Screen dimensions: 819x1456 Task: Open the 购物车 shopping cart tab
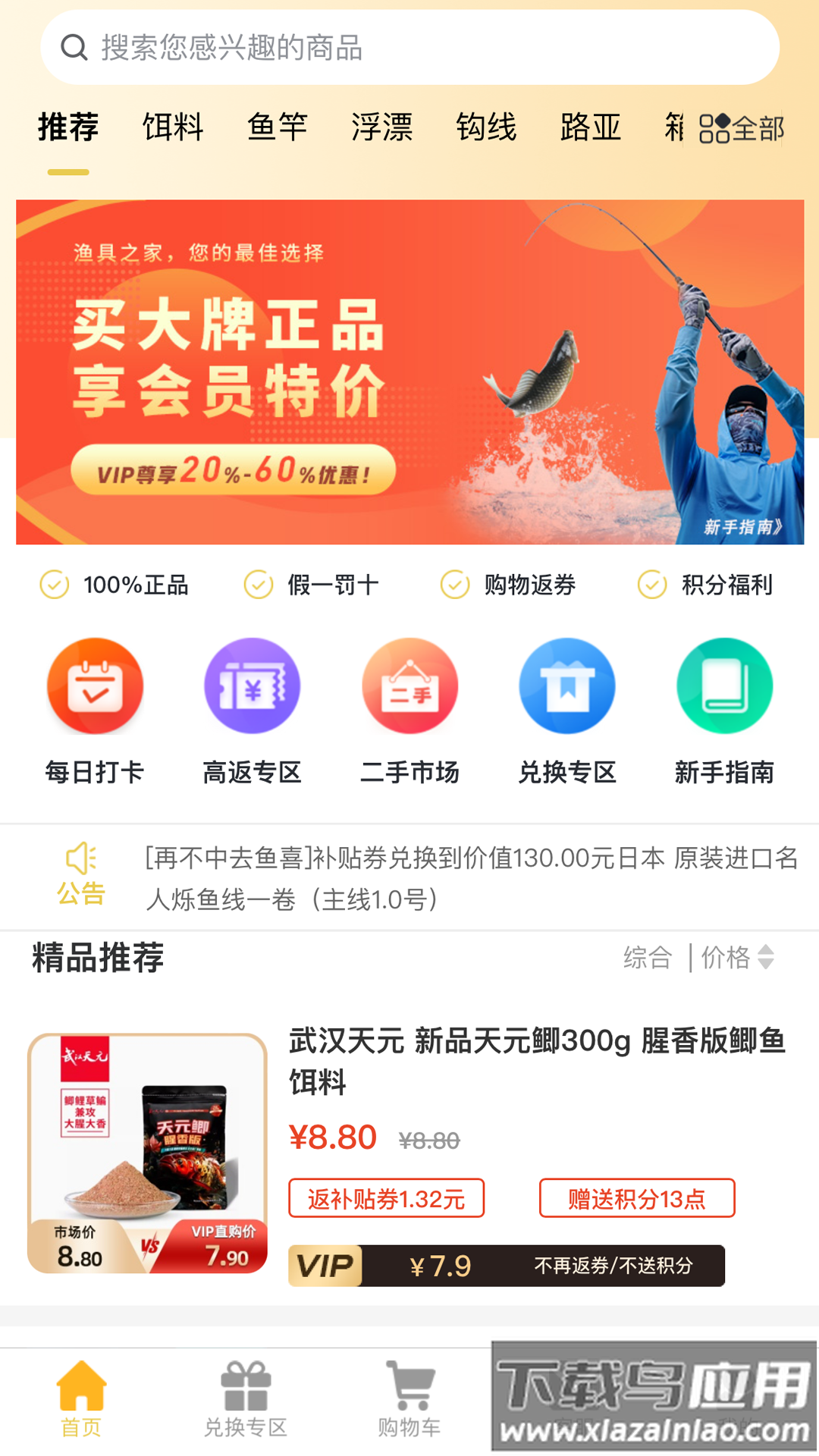point(409,1400)
